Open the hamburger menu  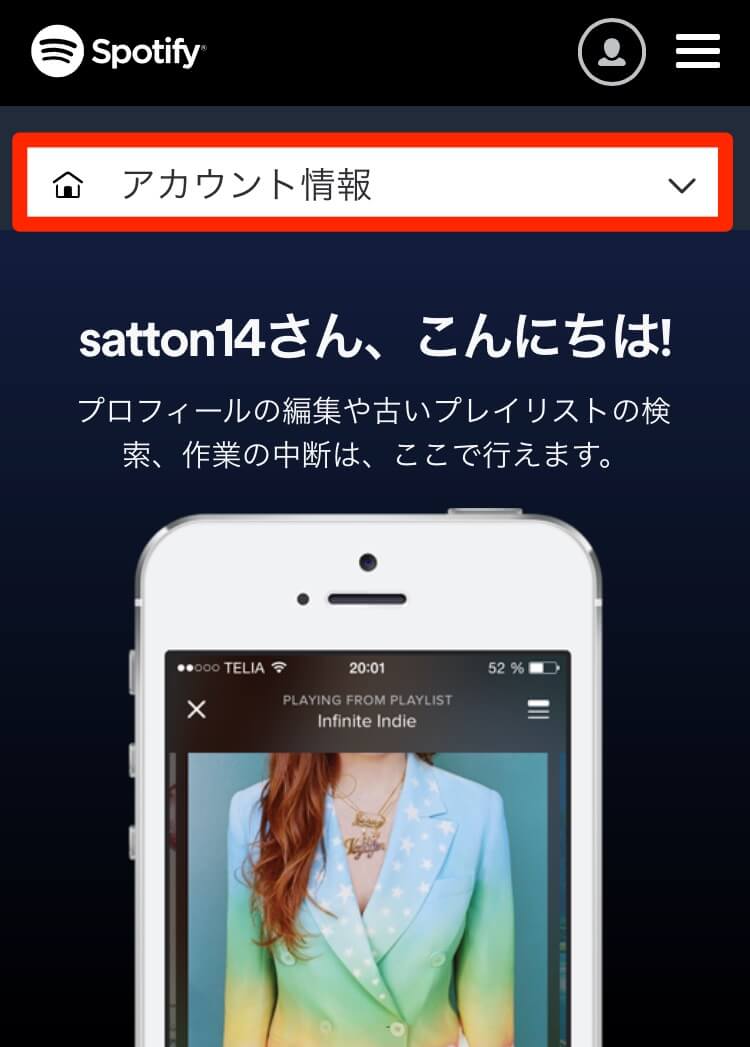[x=697, y=52]
